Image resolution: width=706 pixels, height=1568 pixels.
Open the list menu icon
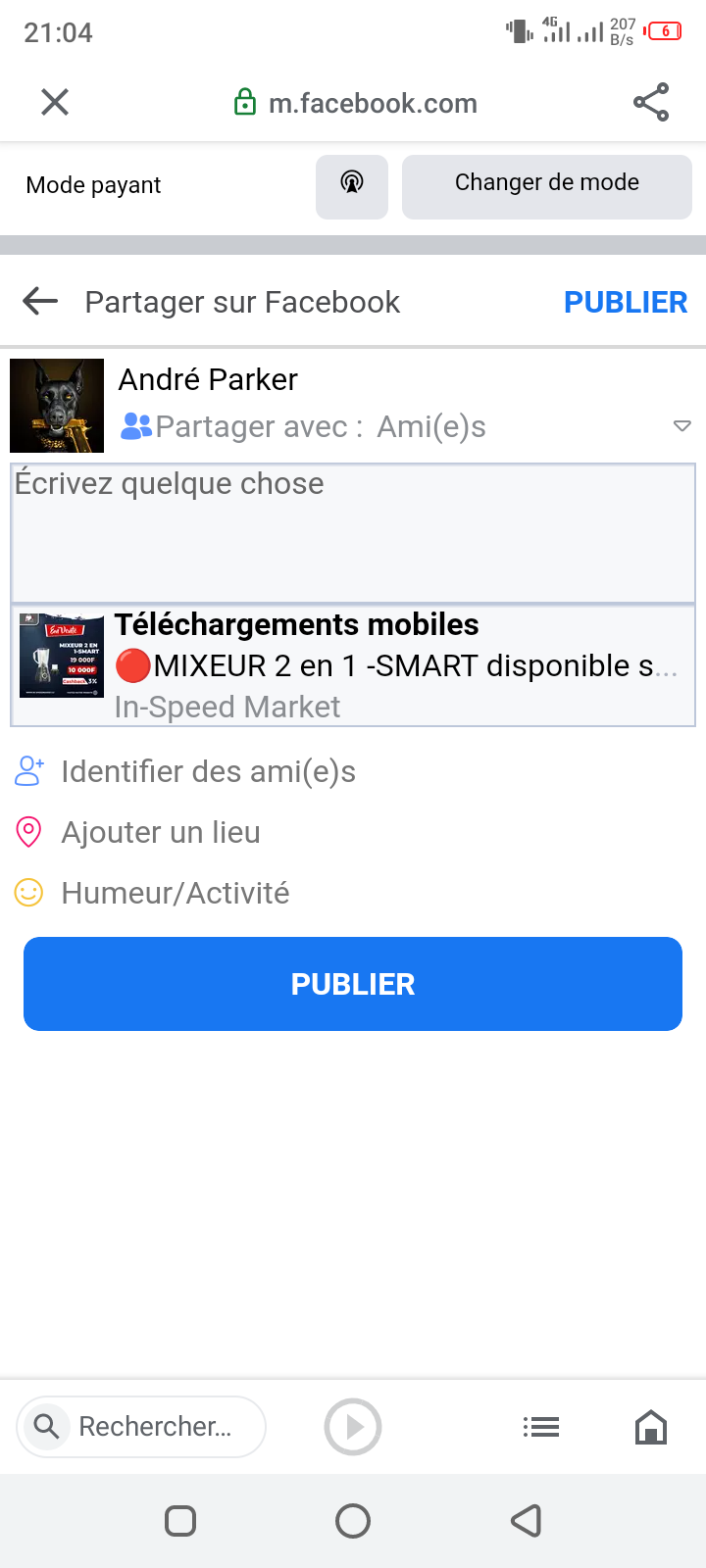[540, 1427]
